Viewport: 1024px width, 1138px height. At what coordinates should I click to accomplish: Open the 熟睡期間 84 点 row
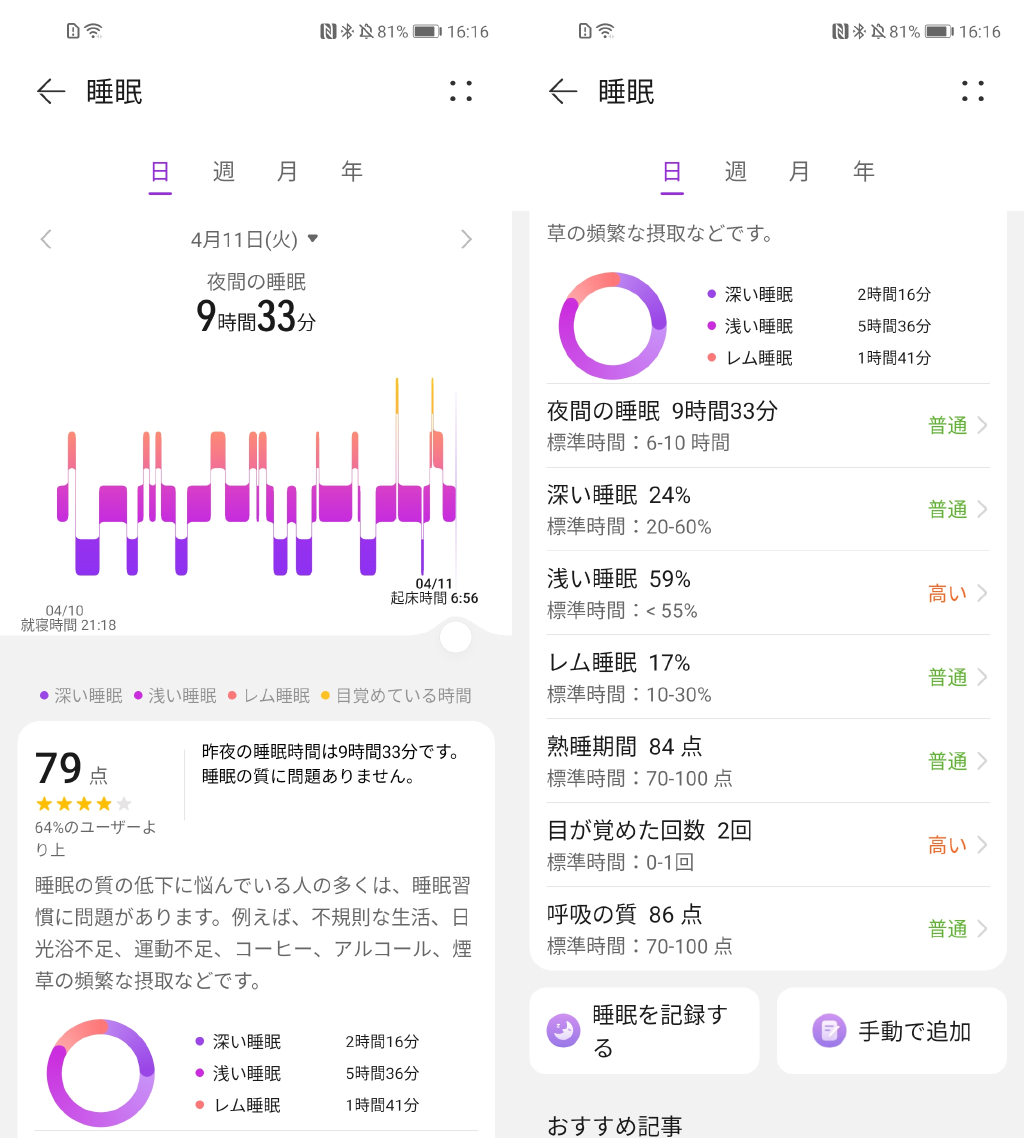tap(767, 762)
